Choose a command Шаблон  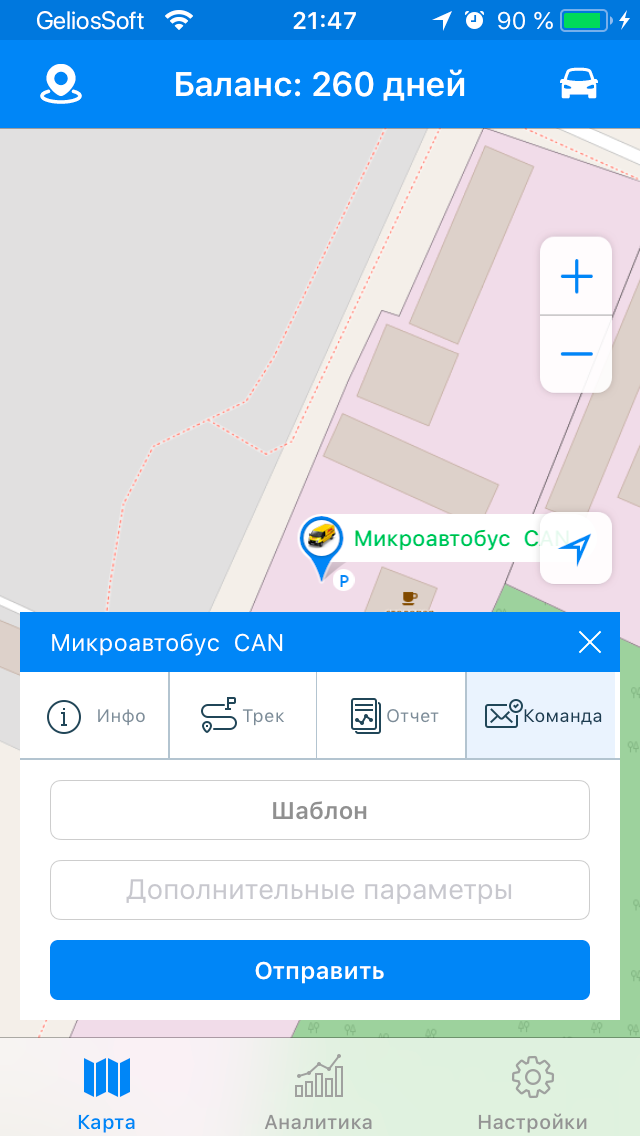(320, 810)
